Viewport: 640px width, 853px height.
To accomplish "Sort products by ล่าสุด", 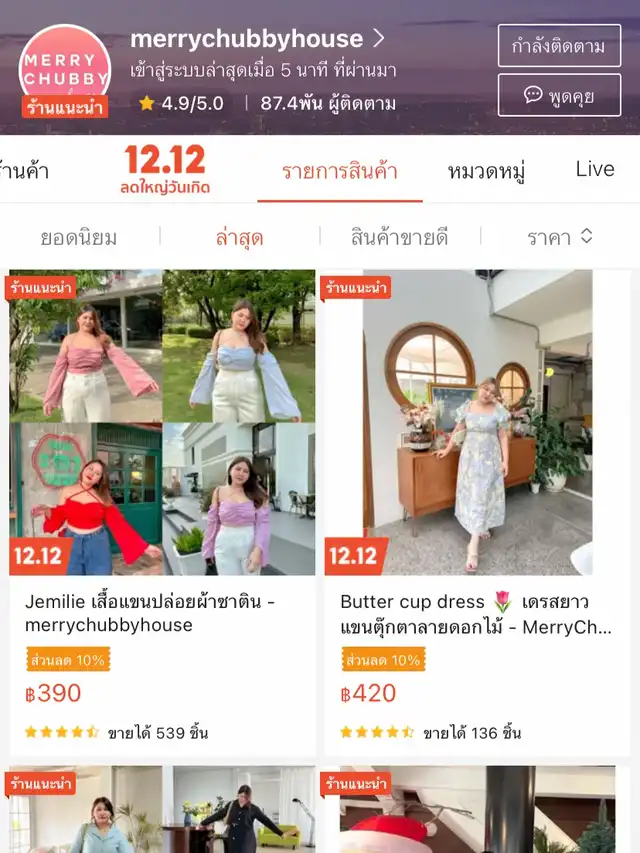I will tap(240, 237).
